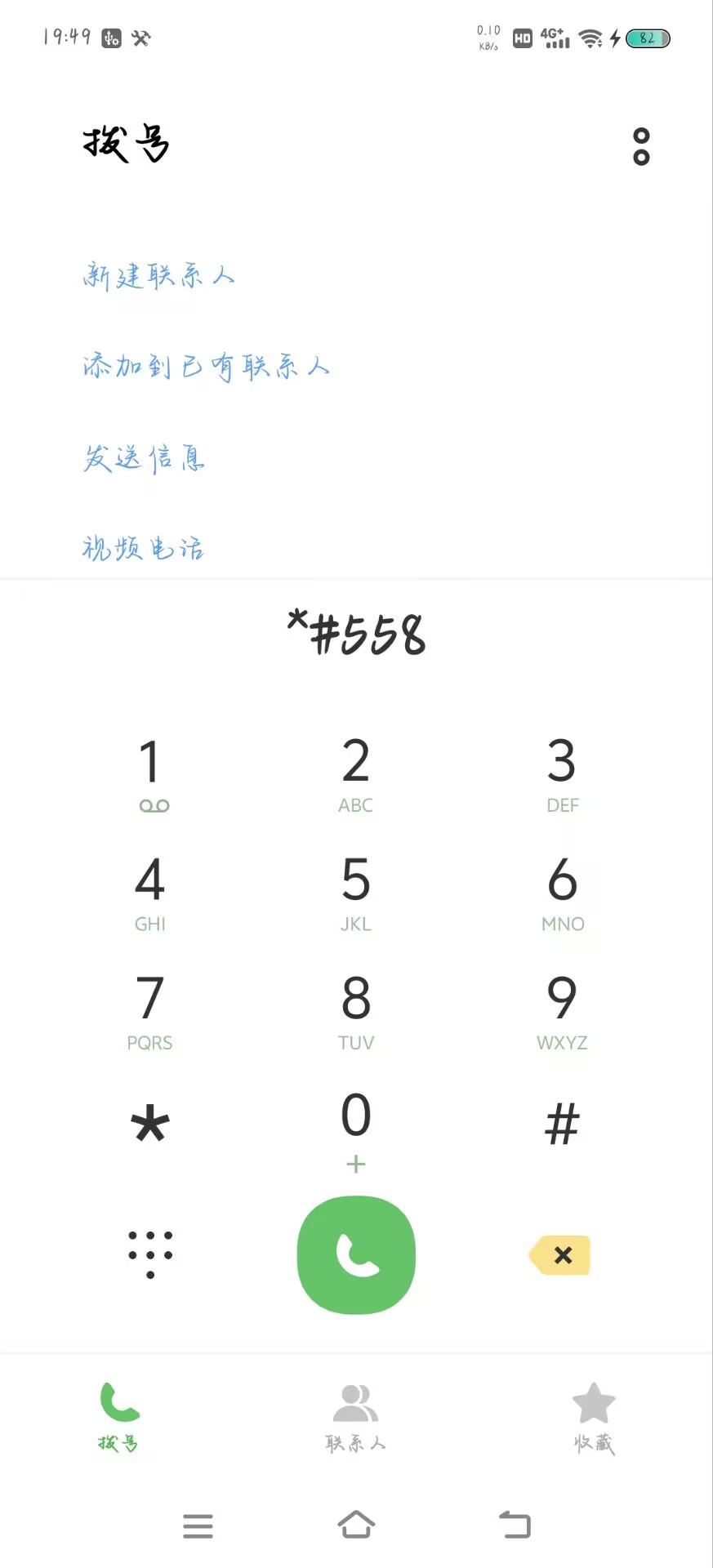Enter digit 9 WXYZ
The height and width of the screenshot is (1568, 713).
(x=561, y=1012)
